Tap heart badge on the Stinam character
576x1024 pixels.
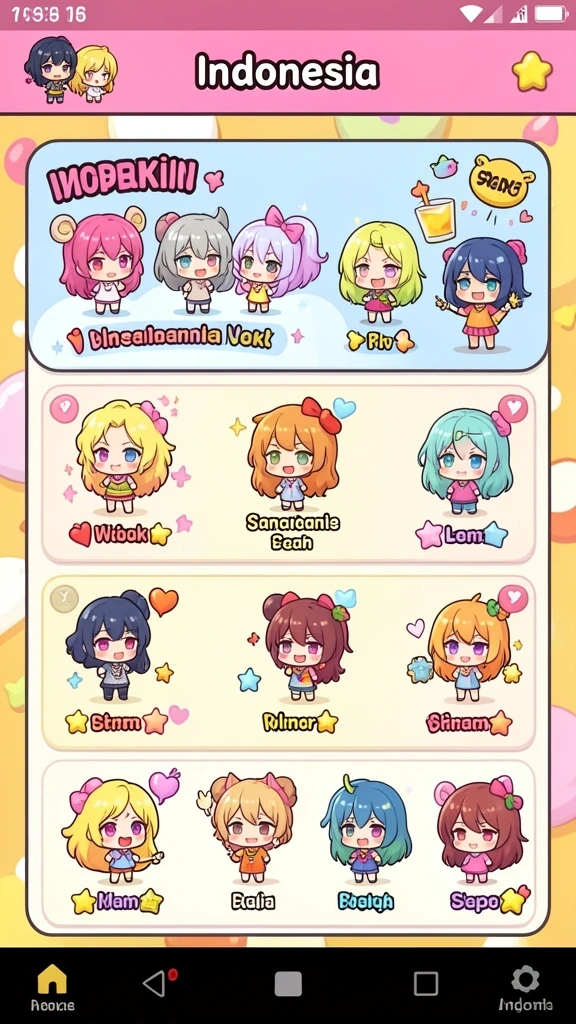coord(513,600)
